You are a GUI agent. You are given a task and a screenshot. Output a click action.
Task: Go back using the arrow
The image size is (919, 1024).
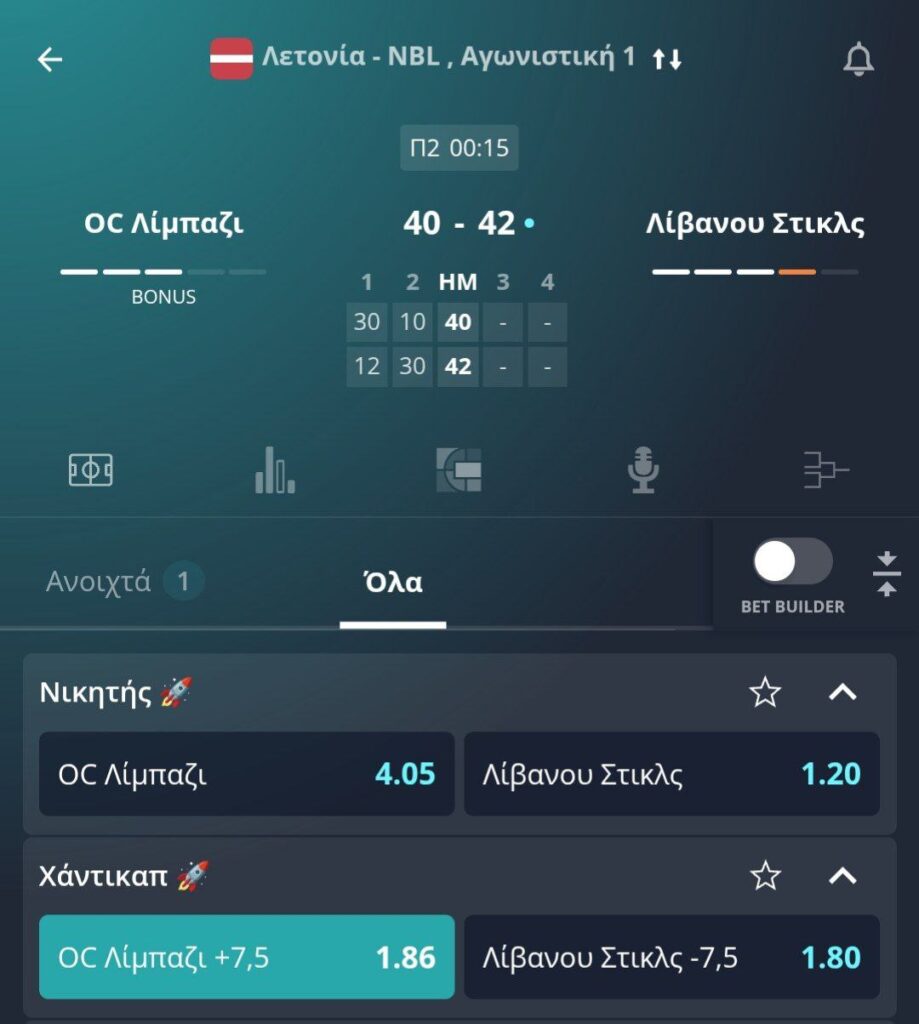(50, 60)
